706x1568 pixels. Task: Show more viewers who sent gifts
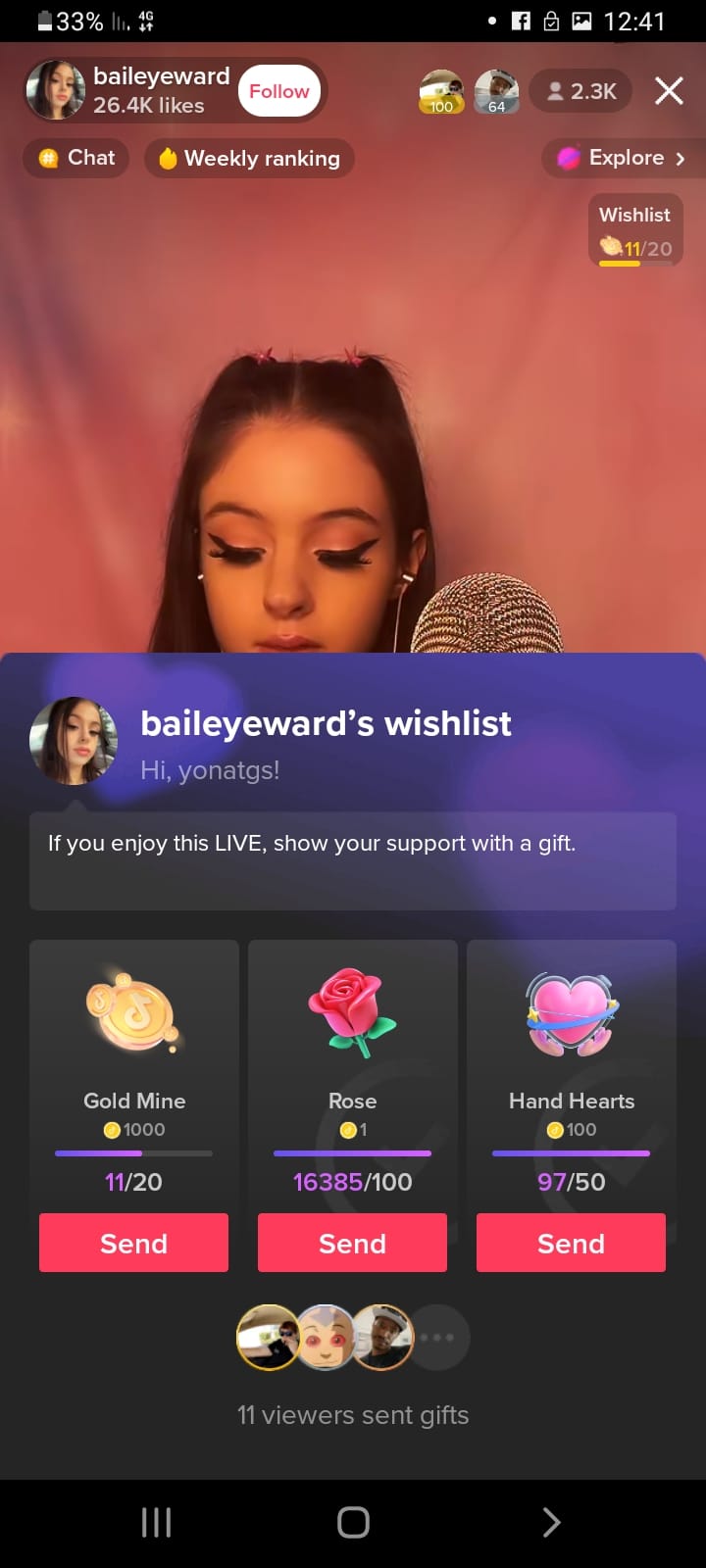point(437,1337)
